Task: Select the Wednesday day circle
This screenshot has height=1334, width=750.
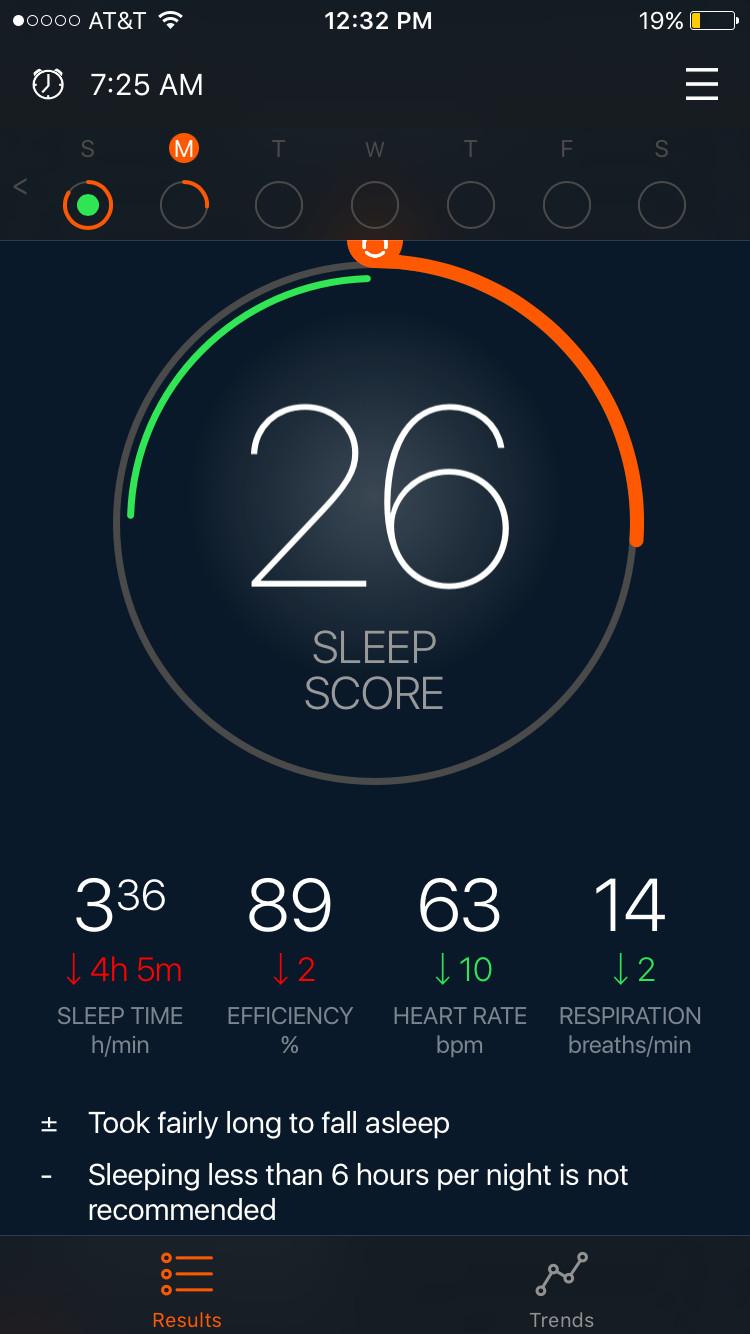Action: pyautogui.click(x=375, y=205)
